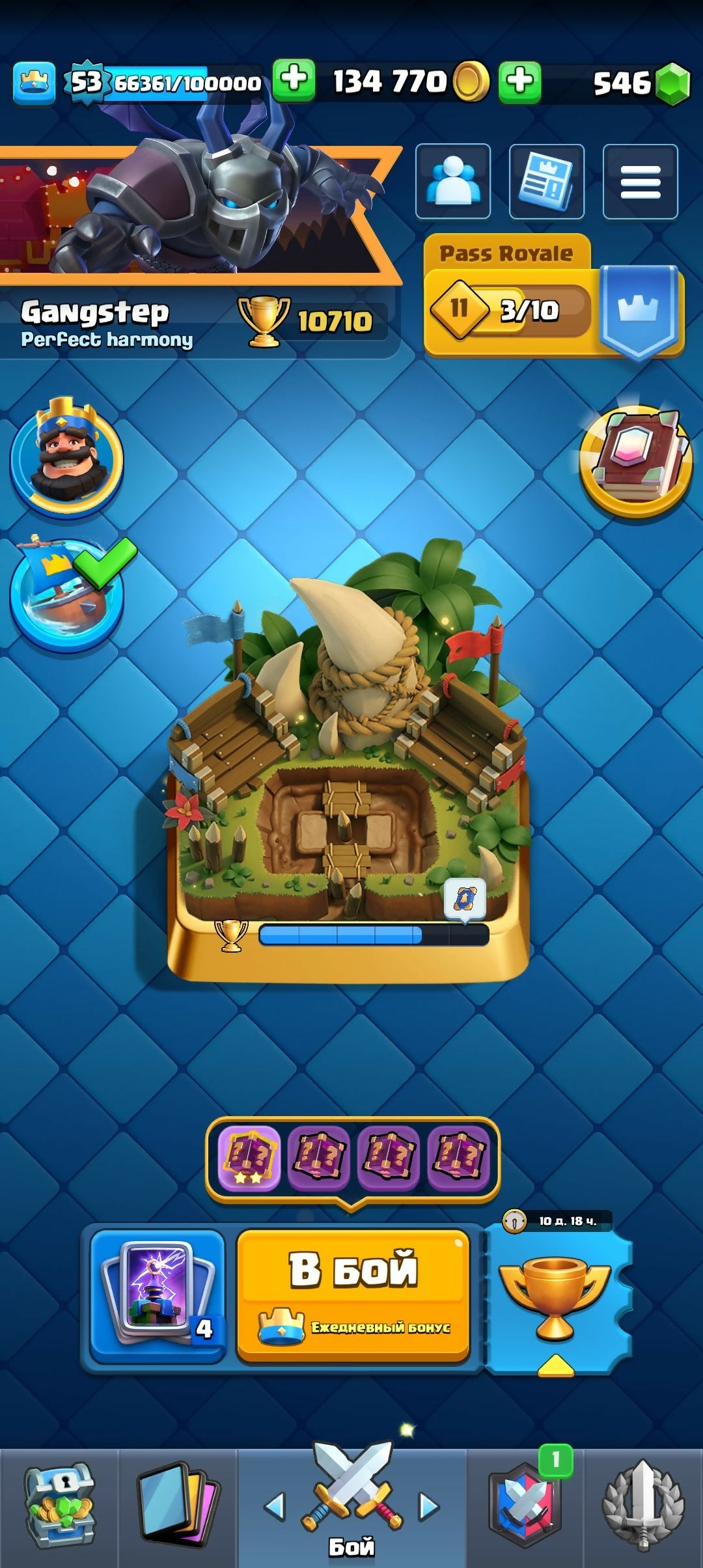Image resolution: width=703 pixels, height=1568 pixels.
Task: Open the deck selector card stack
Action: tap(158, 1295)
